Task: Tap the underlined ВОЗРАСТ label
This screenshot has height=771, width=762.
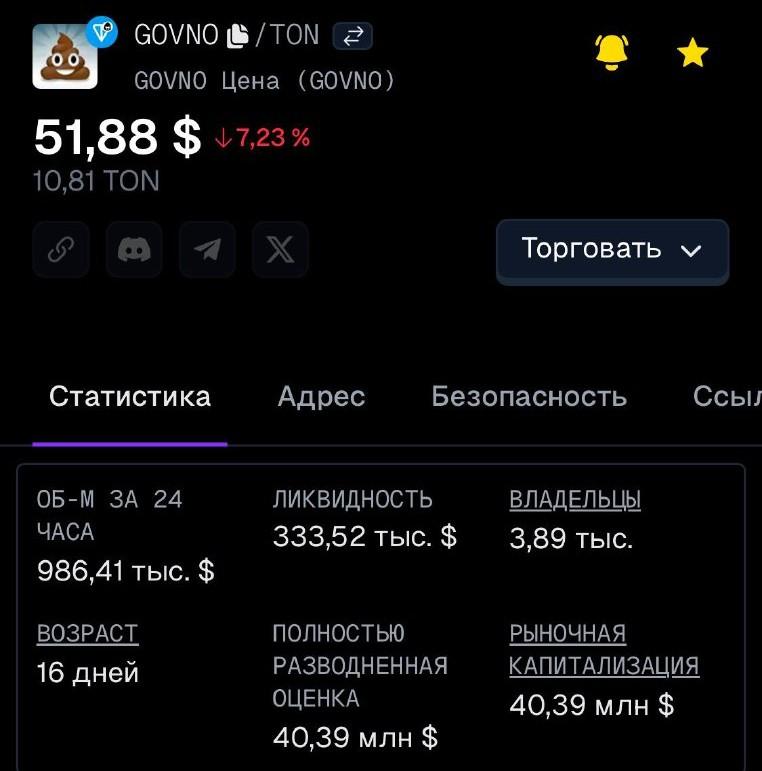Action: (87, 633)
